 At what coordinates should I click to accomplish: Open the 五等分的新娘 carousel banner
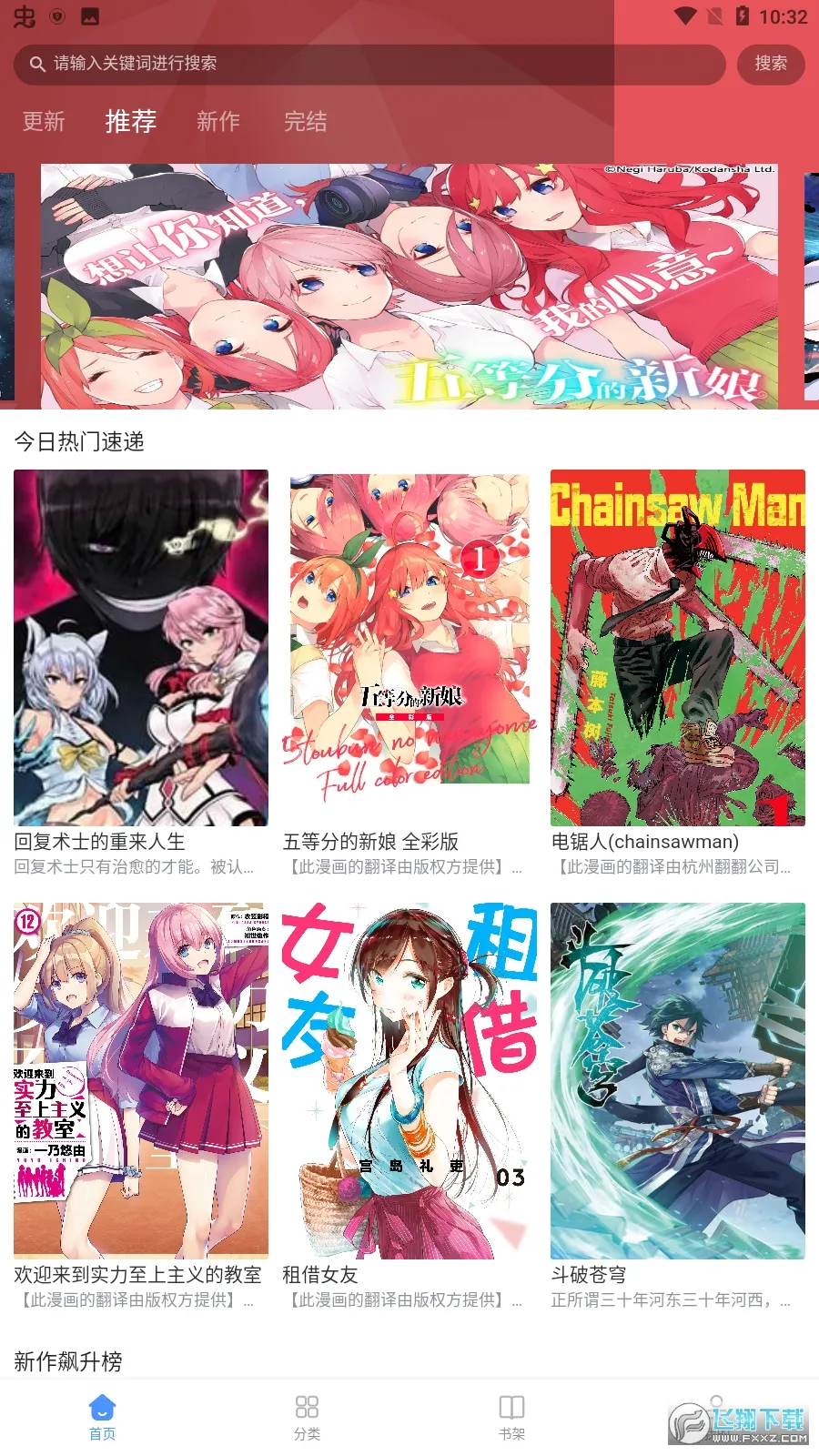click(x=409, y=287)
